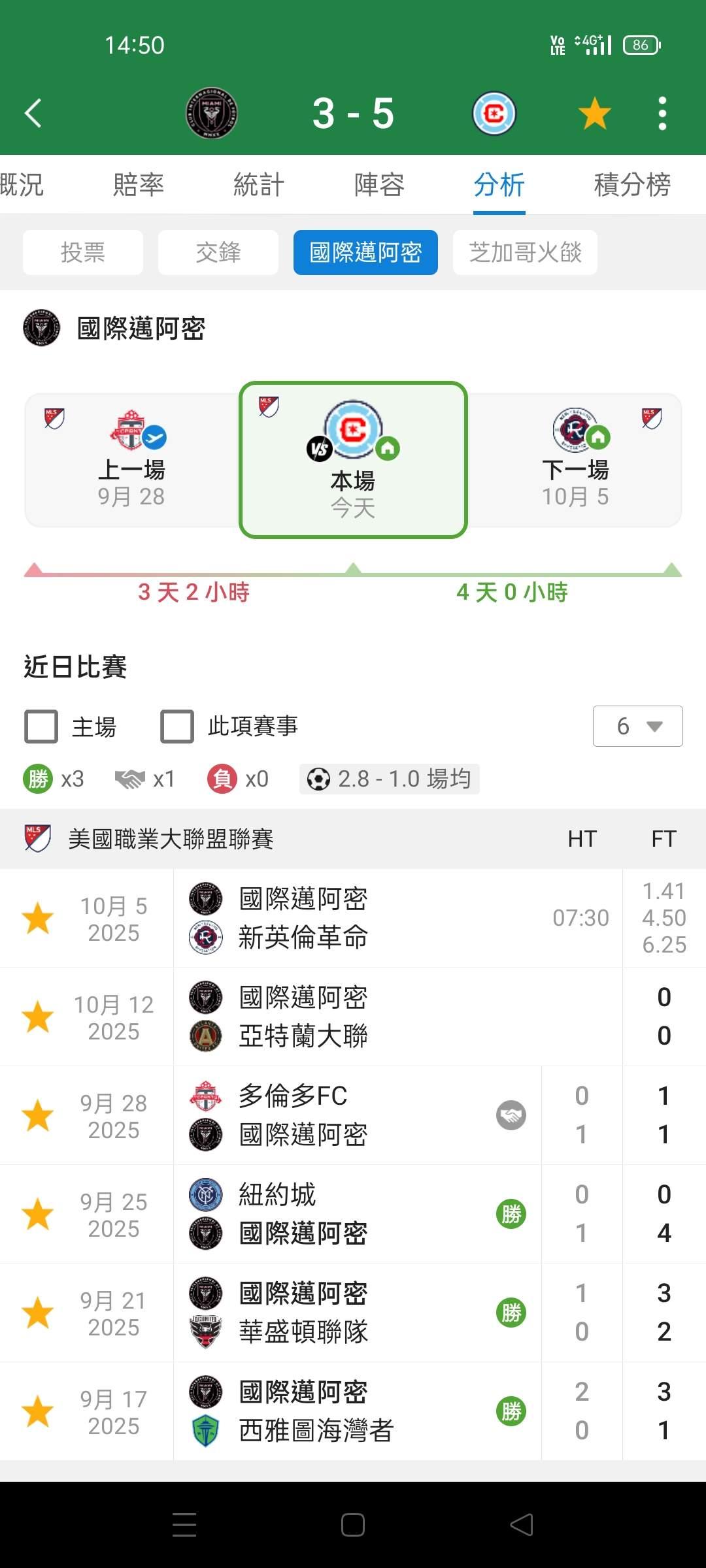Check the 此項賽事 checkbox
The width and height of the screenshot is (706, 1568).
pos(177,727)
